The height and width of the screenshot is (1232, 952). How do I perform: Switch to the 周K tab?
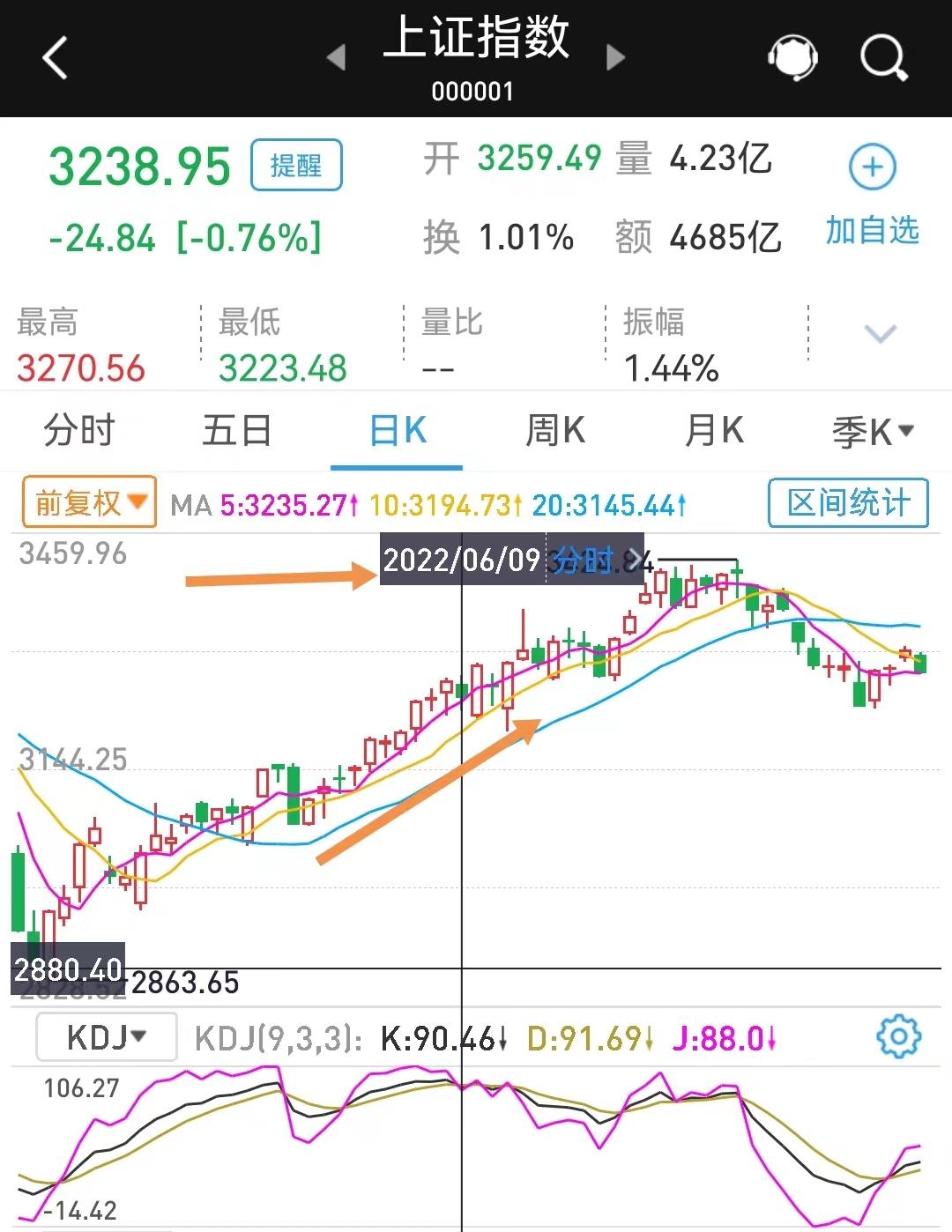pos(555,431)
